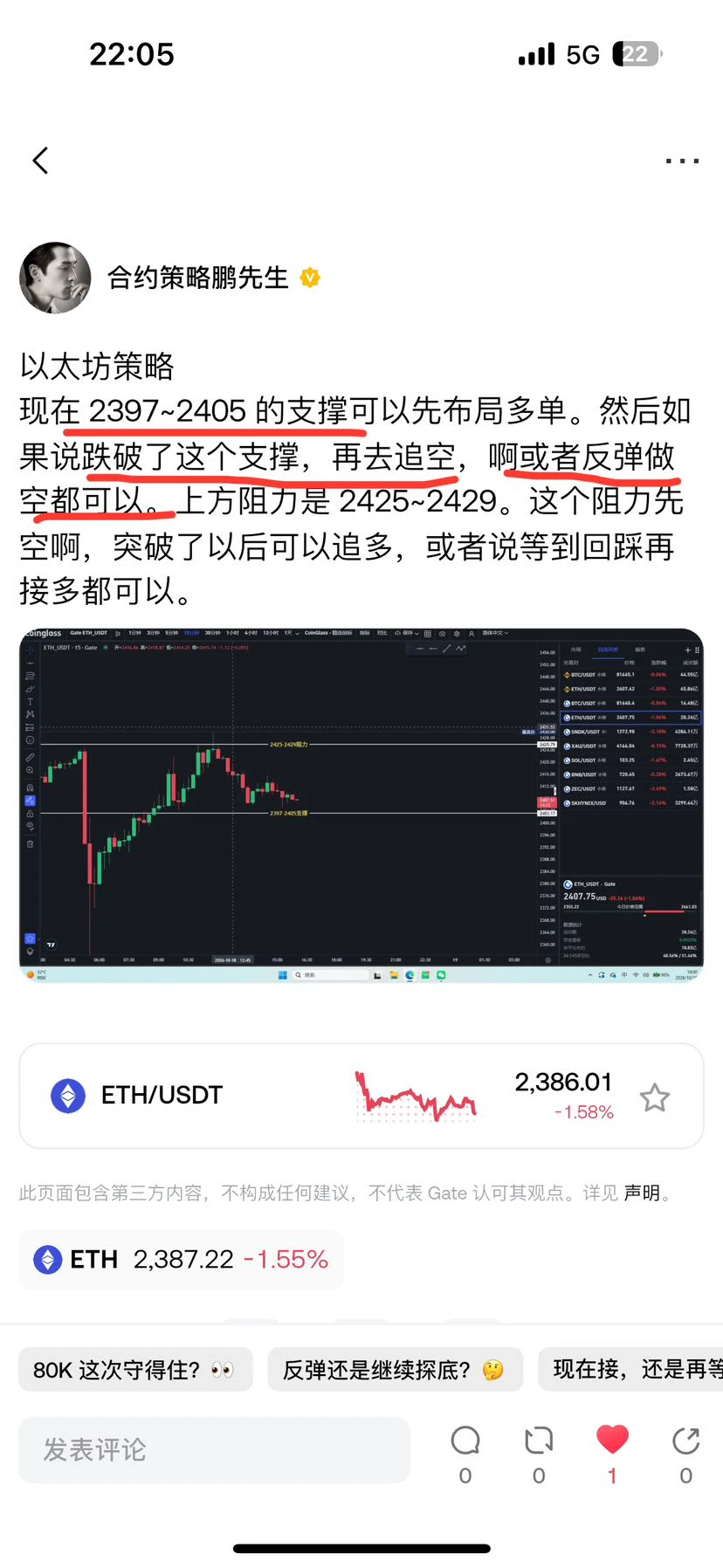Add ETH/USDT to favorites with the star
The height and width of the screenshot is (1568, 723).
click(x=654, y=1097)
